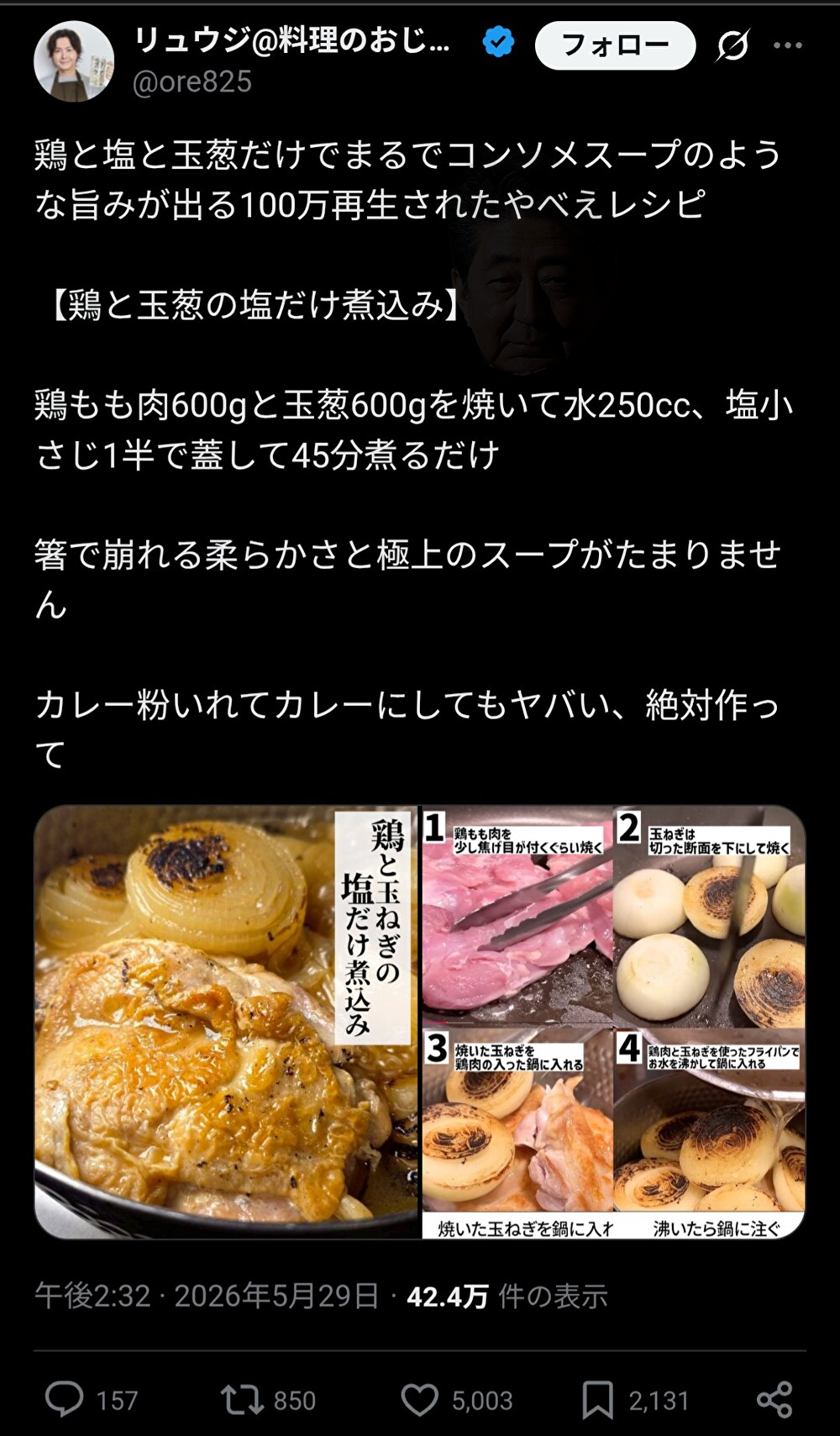Reply to the post via comment icon

pos(65,1400)
